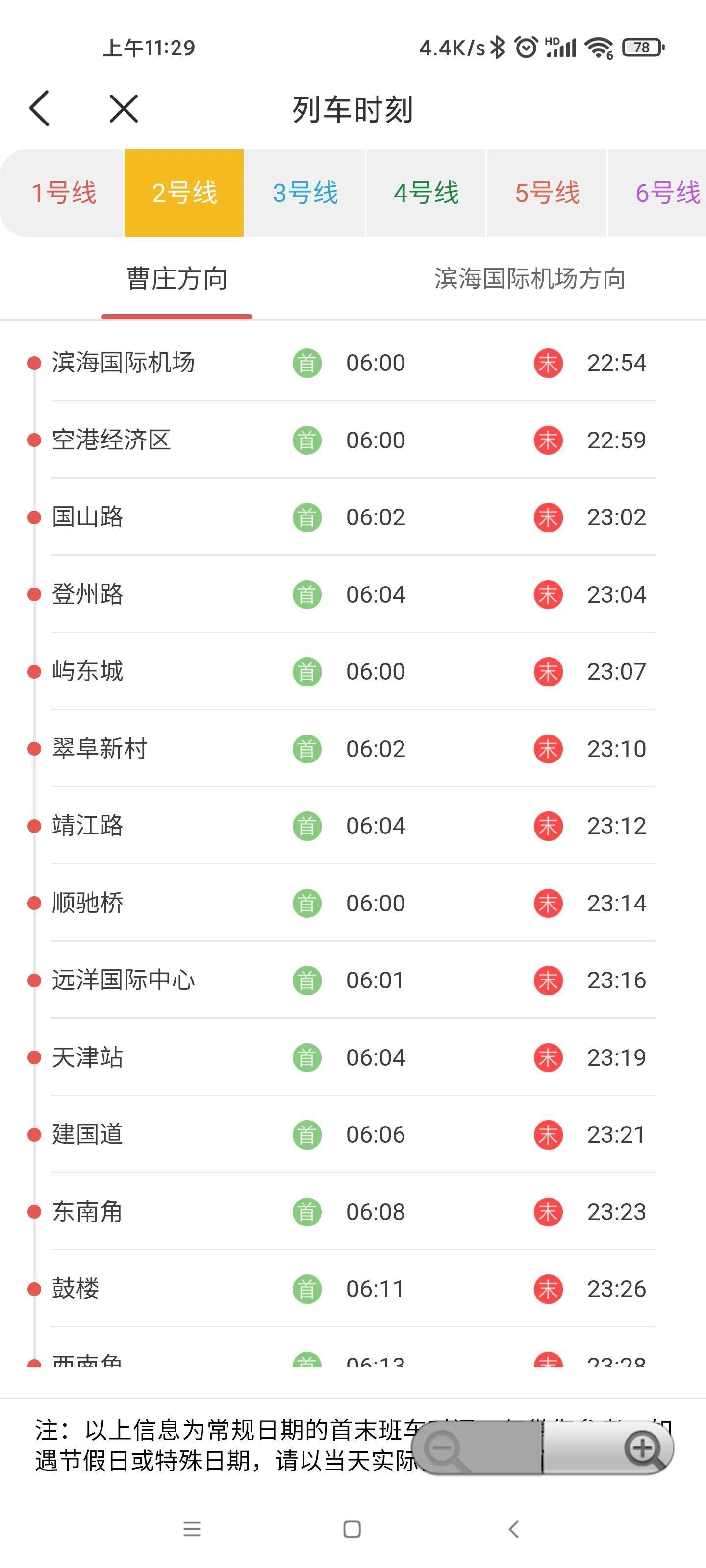Switch to the 3号线 tab
The height and width of the screenshot is (1568, 706).
point(305,193)
